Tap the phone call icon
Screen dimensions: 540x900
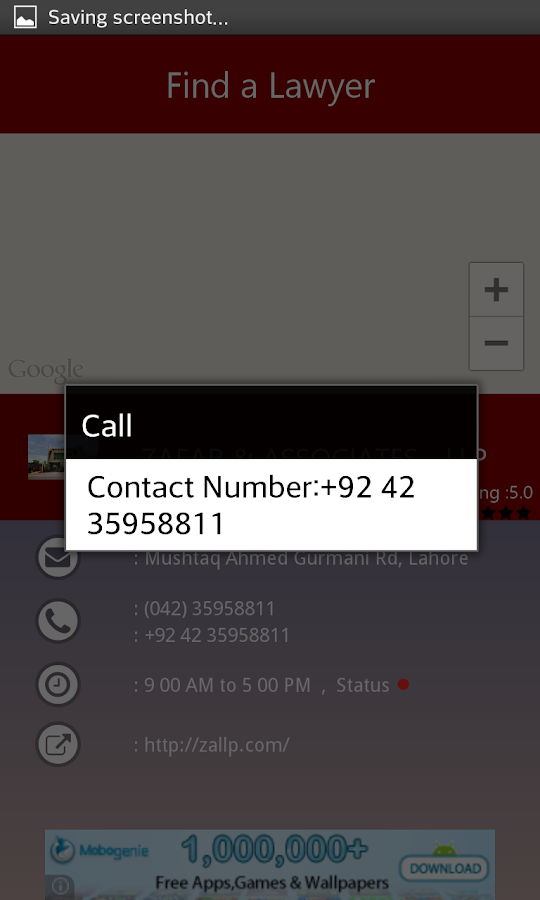[x=58, y=620]
